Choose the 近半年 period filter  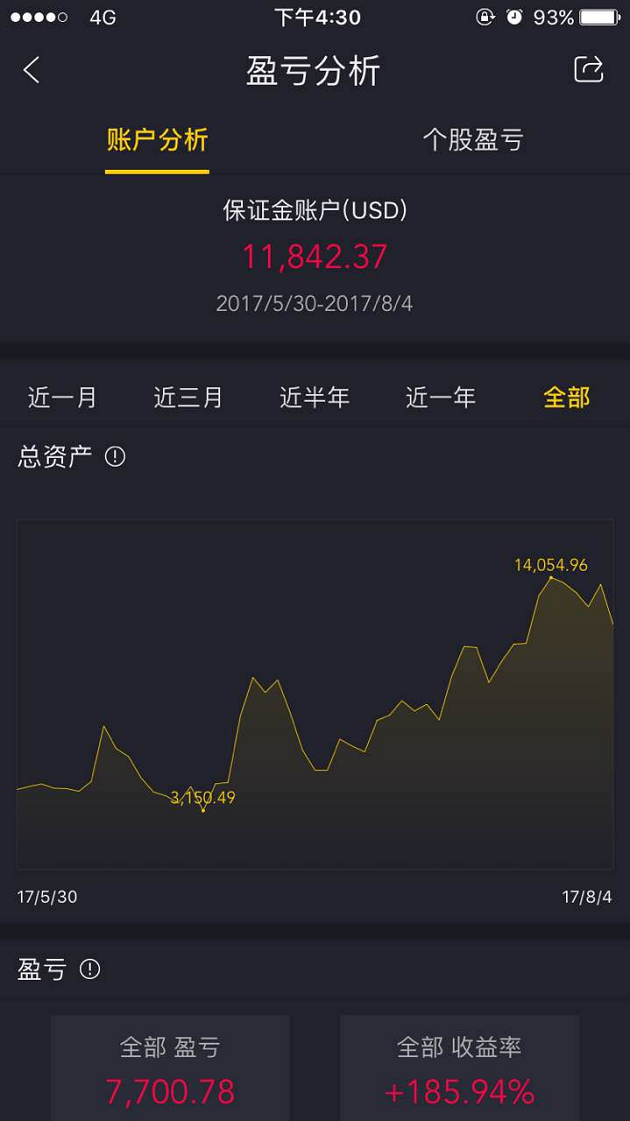tap(315, 397)
